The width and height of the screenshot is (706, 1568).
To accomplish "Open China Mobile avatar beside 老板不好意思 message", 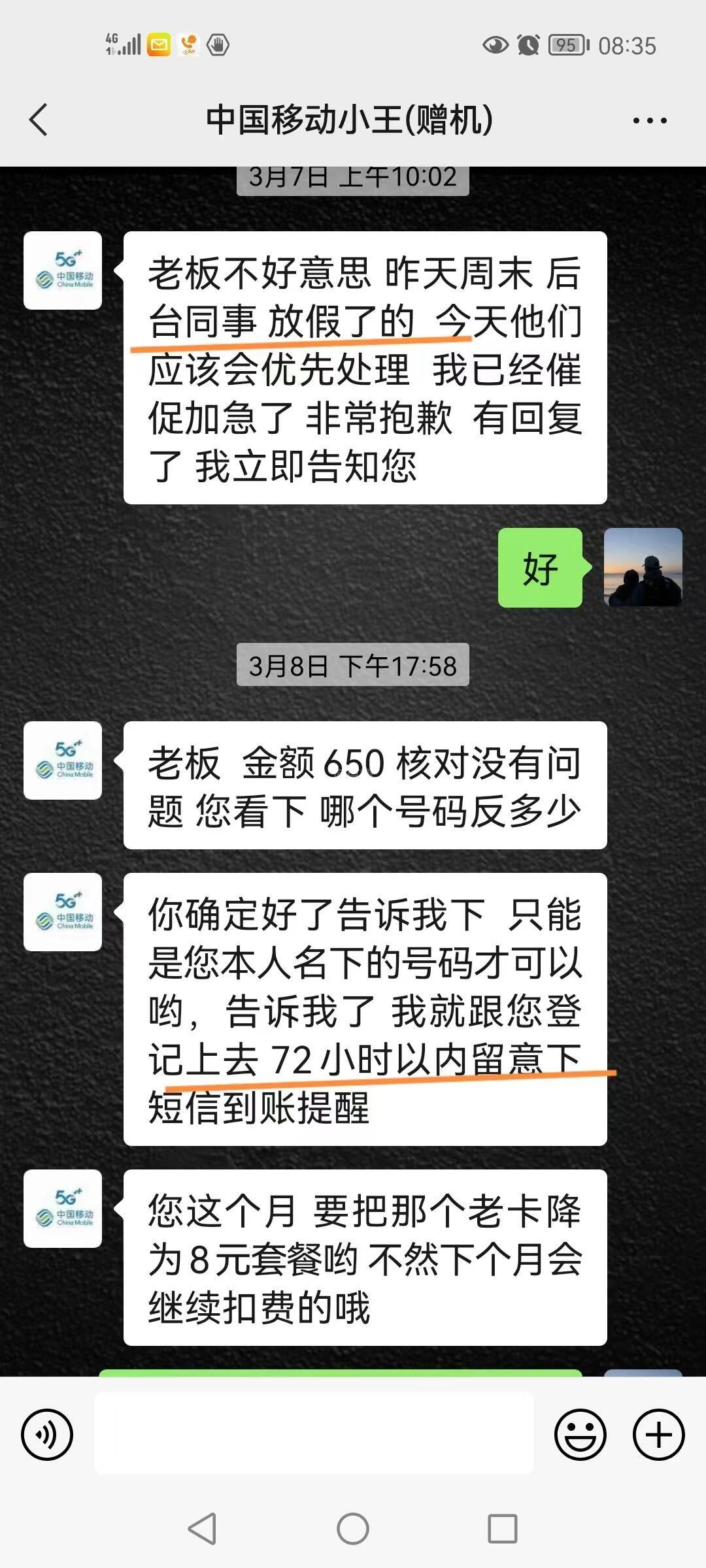I will 63,270.
